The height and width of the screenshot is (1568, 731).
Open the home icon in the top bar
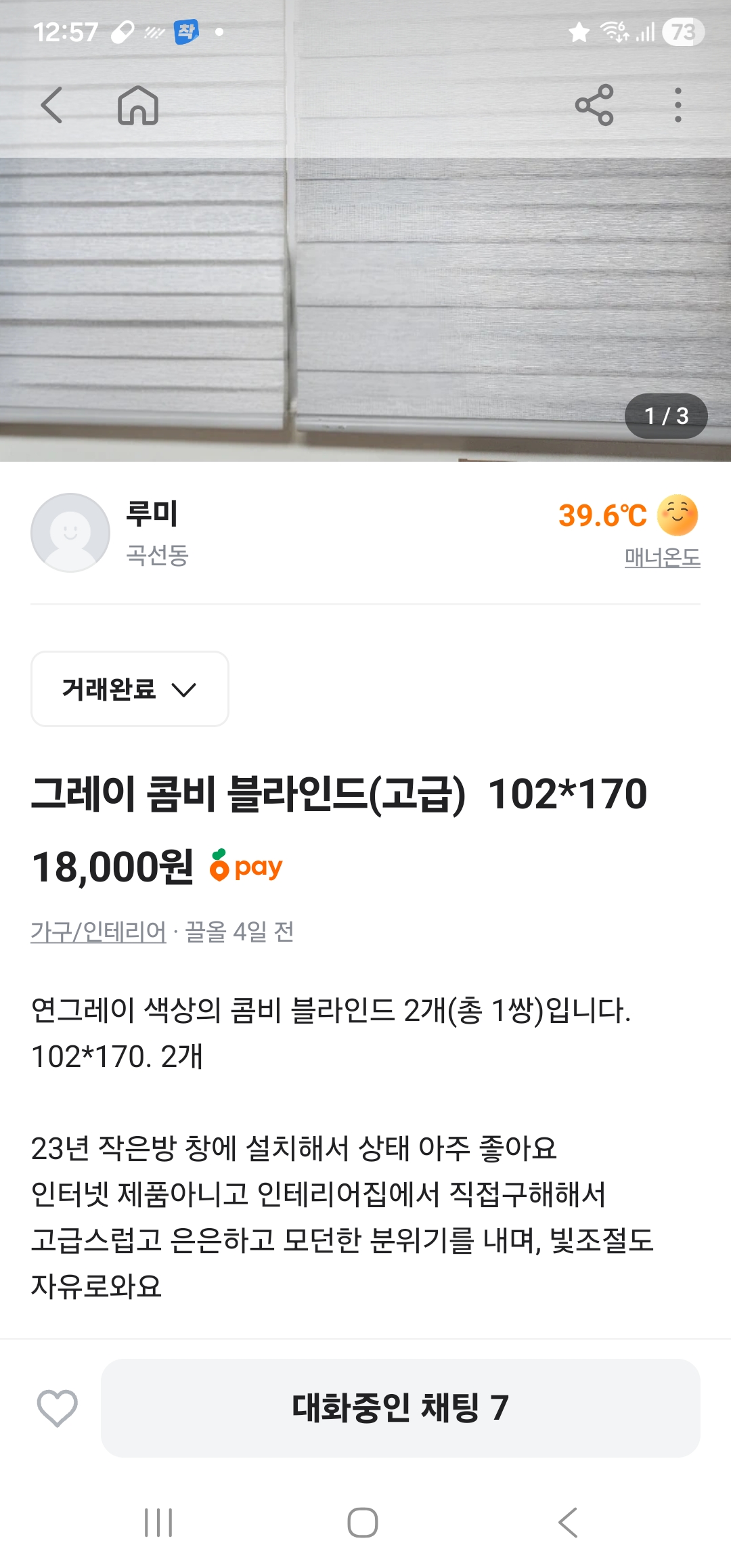tap(138, 106)
